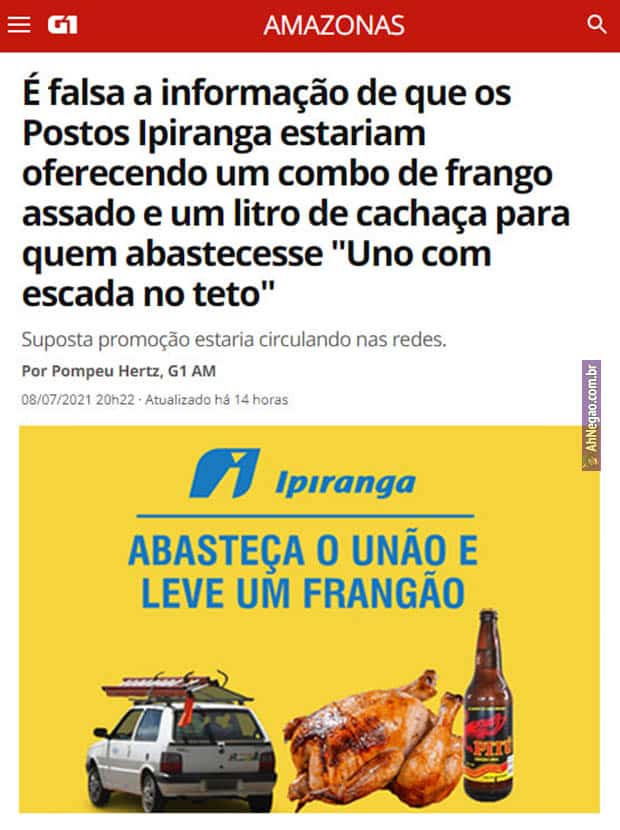The height and width of the screenshot is (830, 620).
Task: Open the Amazonas section
Action: tap(334, 25)
